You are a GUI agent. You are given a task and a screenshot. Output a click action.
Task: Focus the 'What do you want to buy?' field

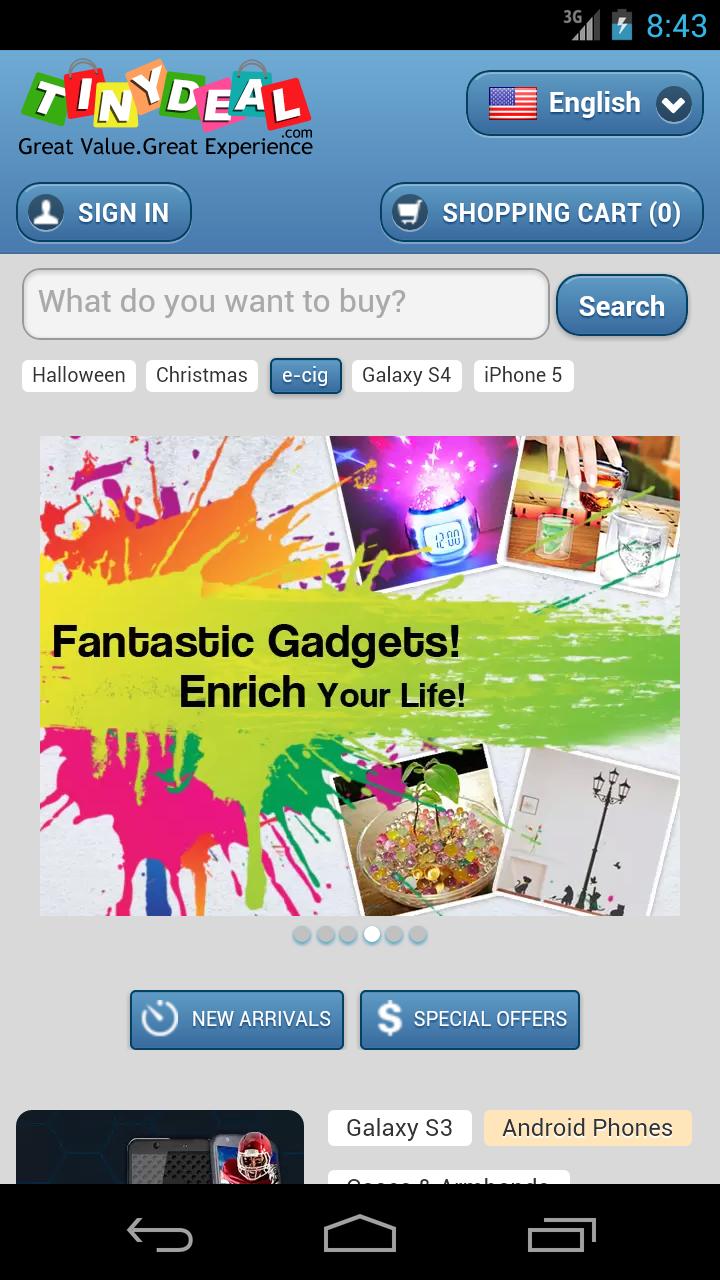(286, 303)
